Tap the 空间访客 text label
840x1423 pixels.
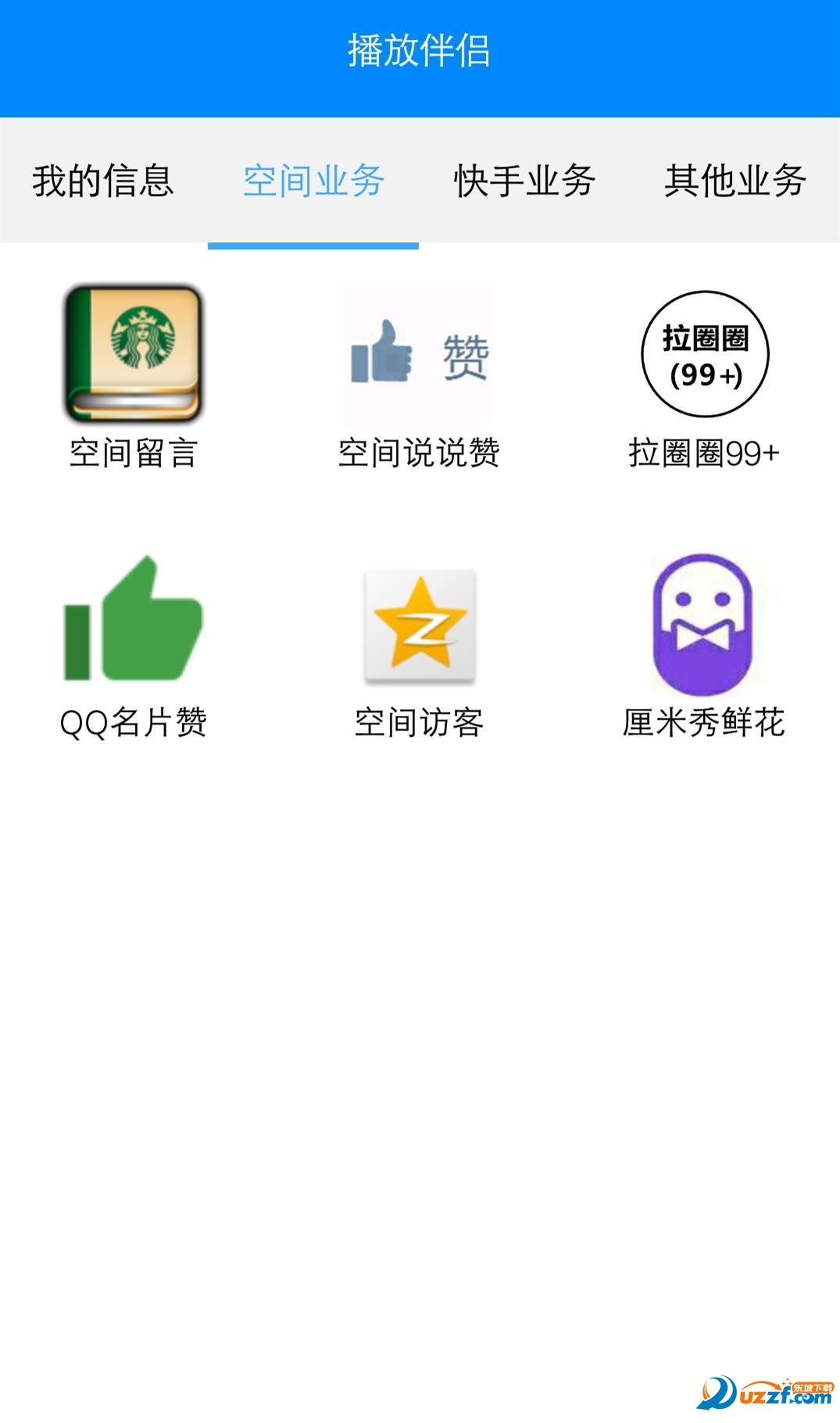(x=420, y=723)
